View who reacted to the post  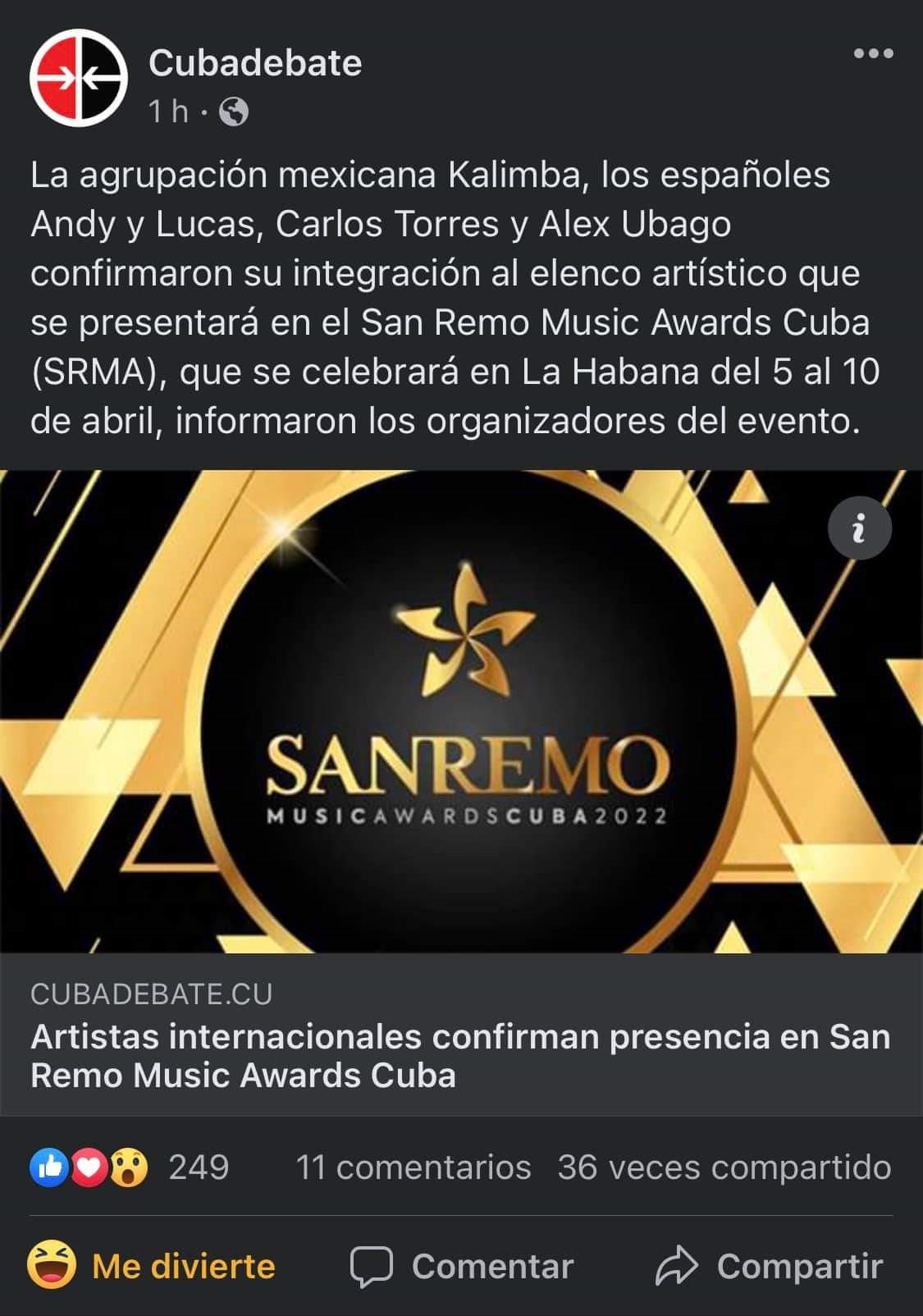pyautogui.click(x=128, y=1167)
